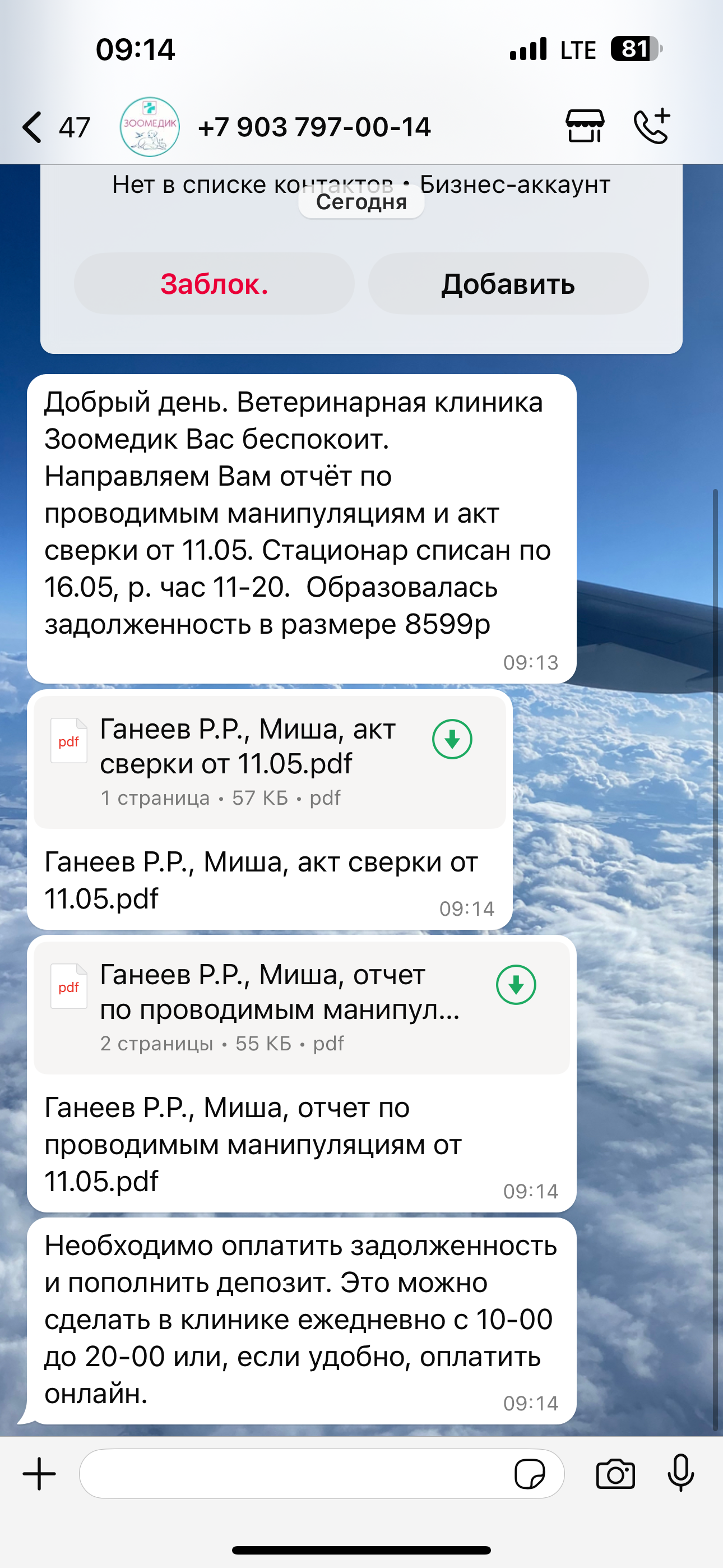The width and height of the screenshot is (723, 1568).
Task: Add the number via Добавить
Action: 508,284
